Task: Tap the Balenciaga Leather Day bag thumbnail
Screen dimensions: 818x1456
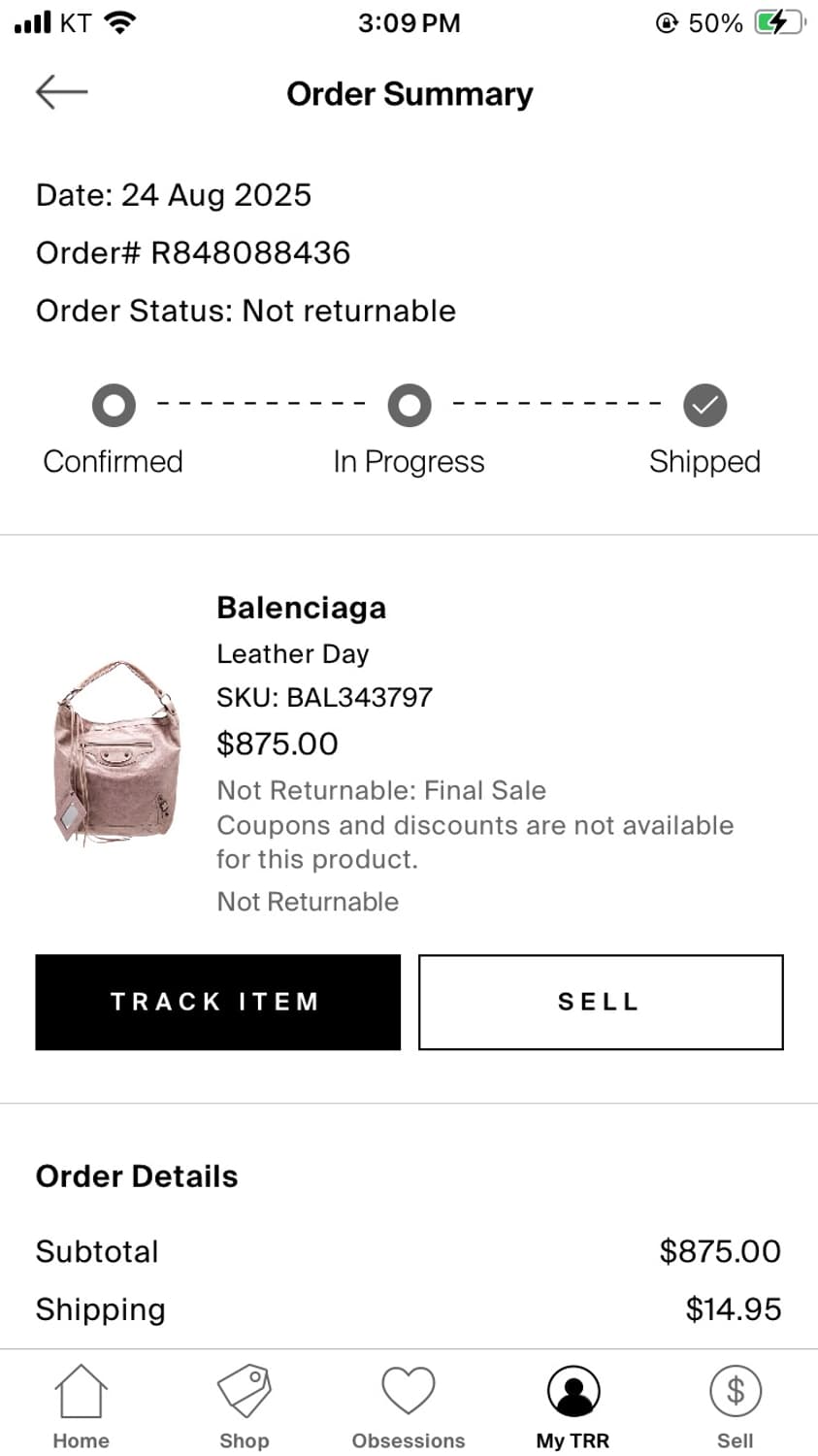Action: pyautogui.click(x=116, y=755)
